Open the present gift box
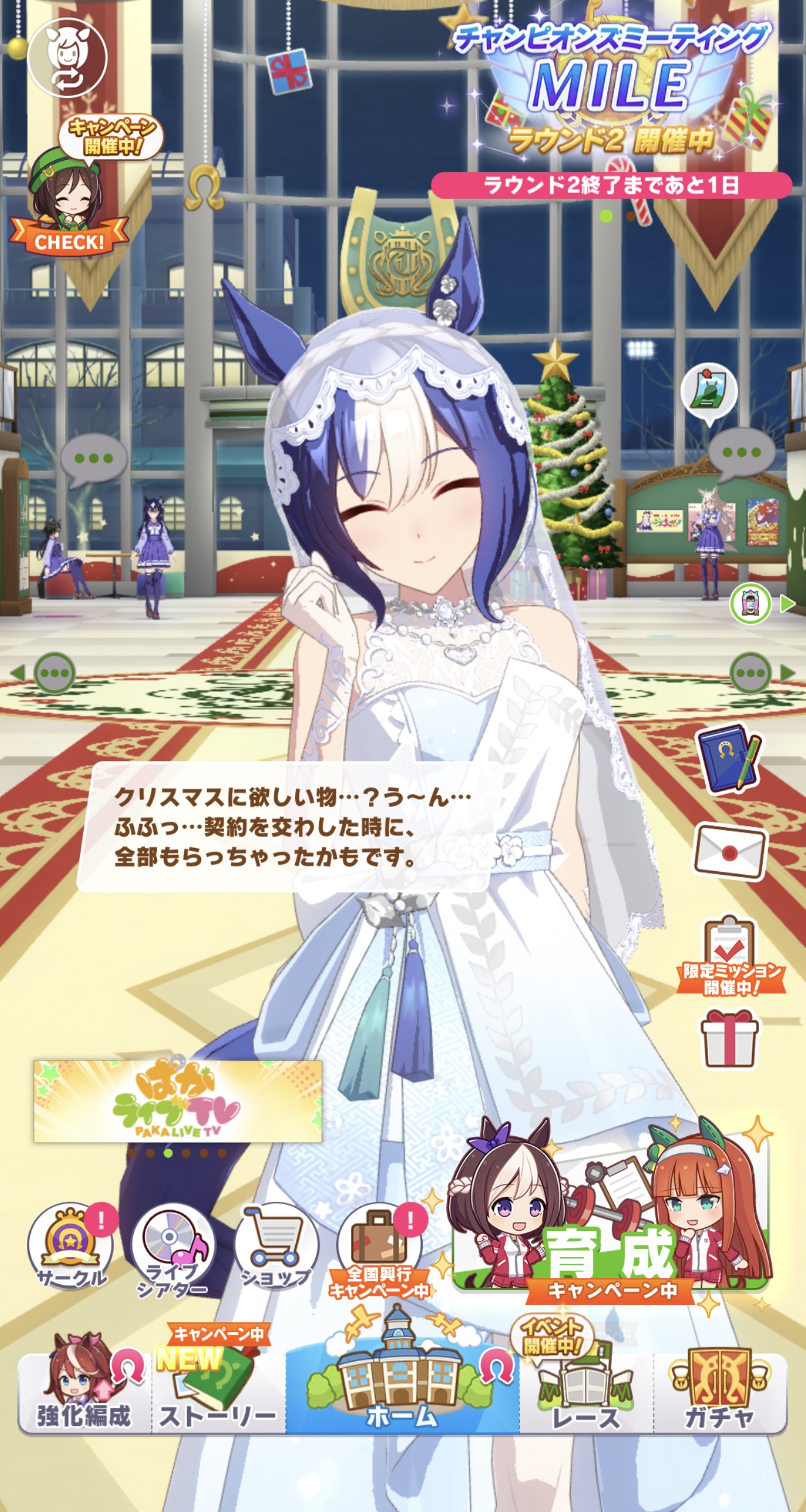The height and width of the screenshot is (1512, 806). coord(730,1037)
